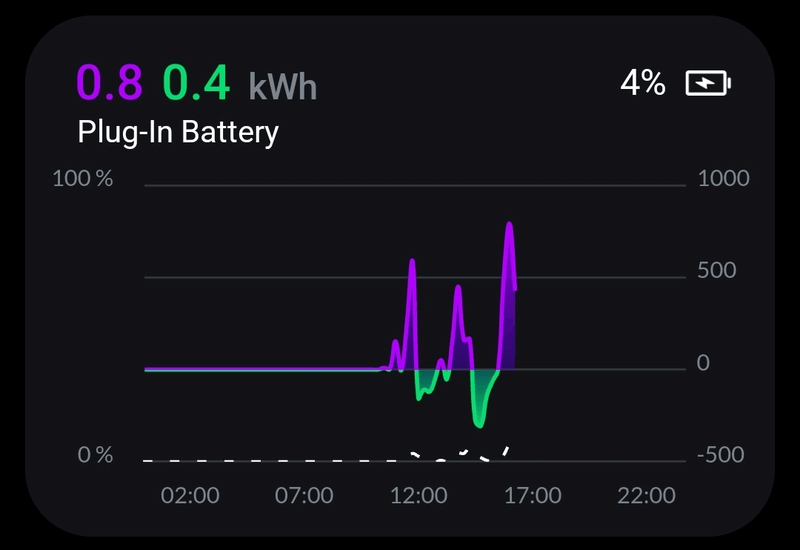This screenshot has width=800, height=550.
Task: Open the Plug-In Battery energy card
Action: 178,131
